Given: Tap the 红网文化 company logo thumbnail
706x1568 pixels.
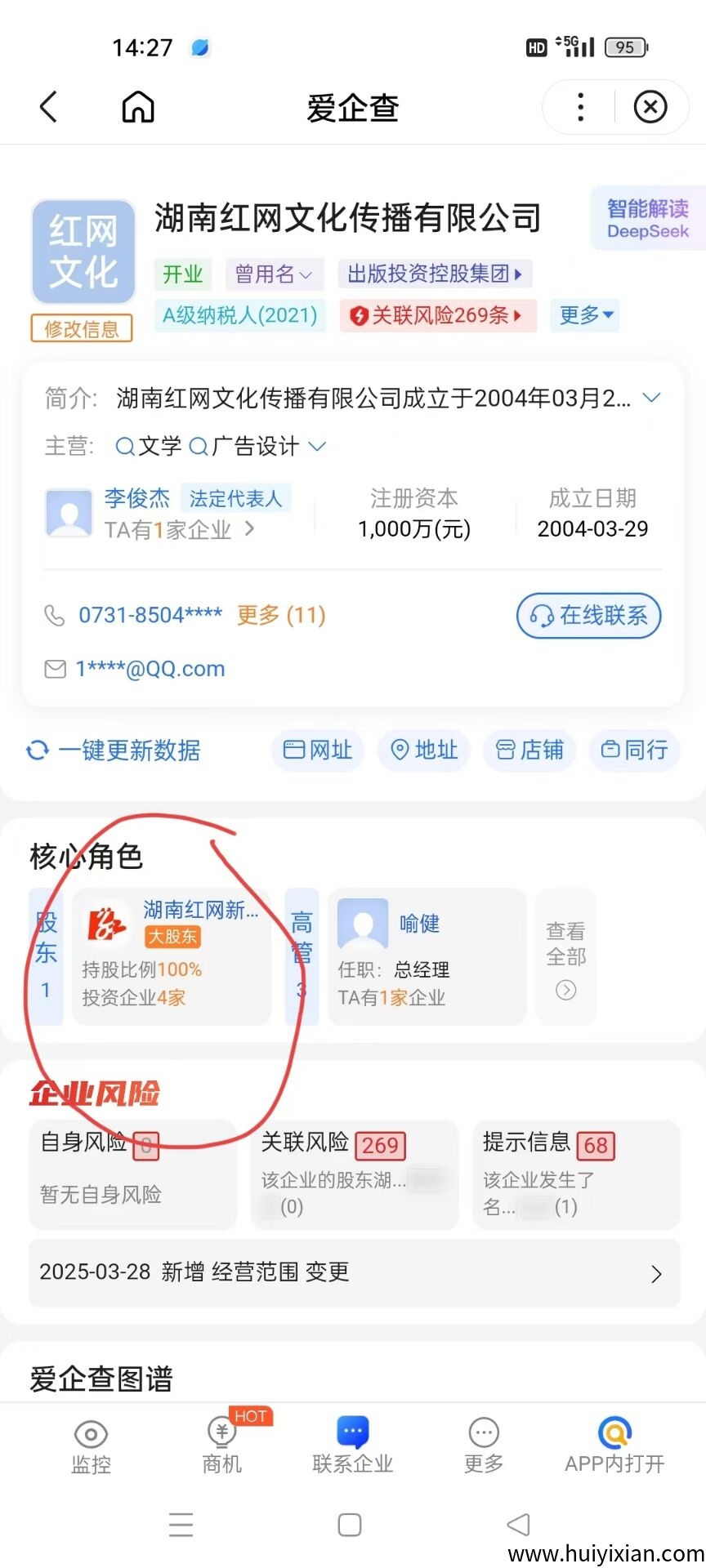Looking at the screenshot, I should [83, 251].
